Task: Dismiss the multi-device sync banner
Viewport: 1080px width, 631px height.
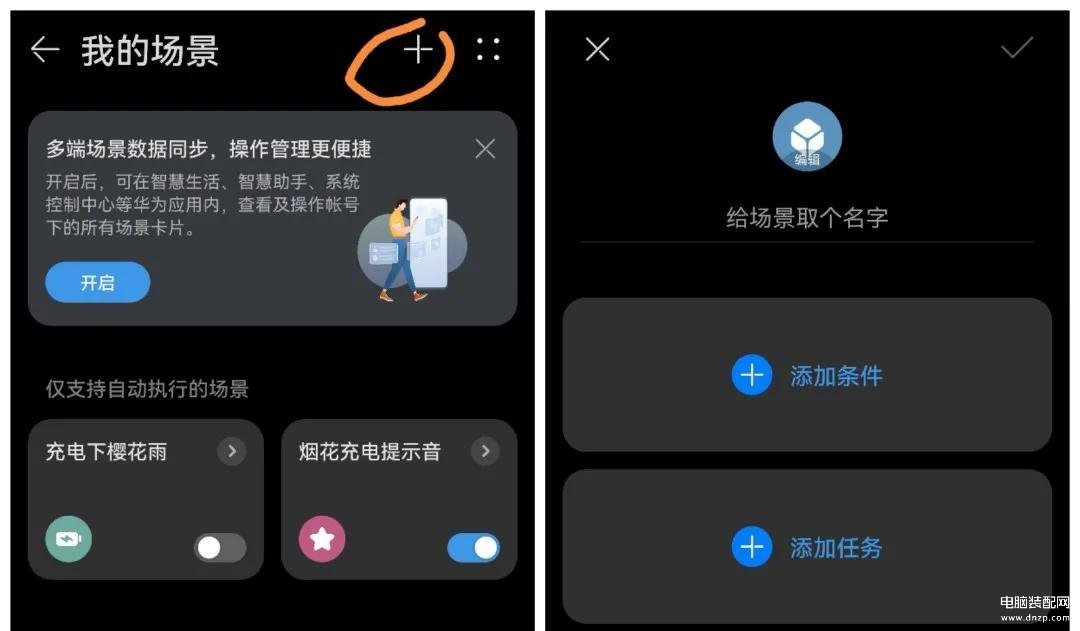Action: [x=485, y=149]
